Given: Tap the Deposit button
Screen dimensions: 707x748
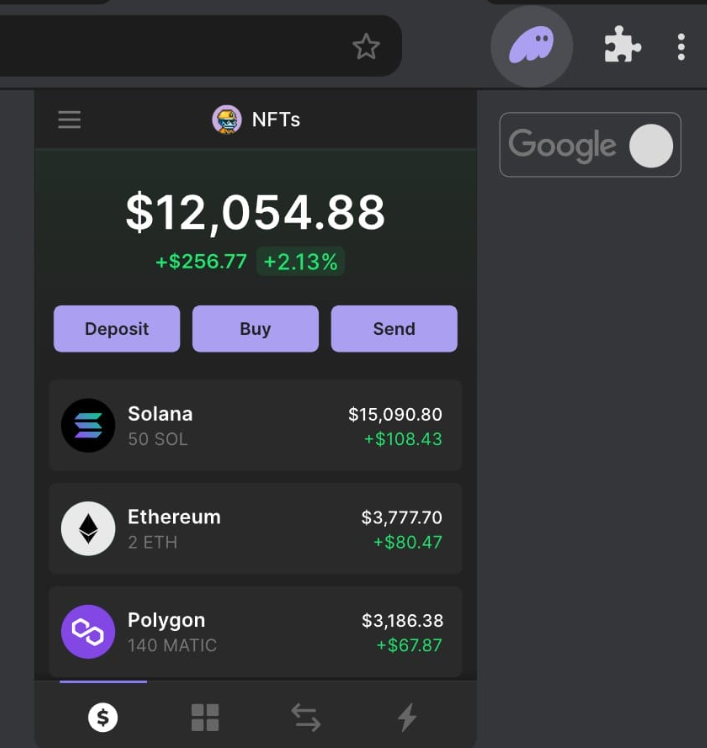Looking at the screenshot, I should point(117,329).
